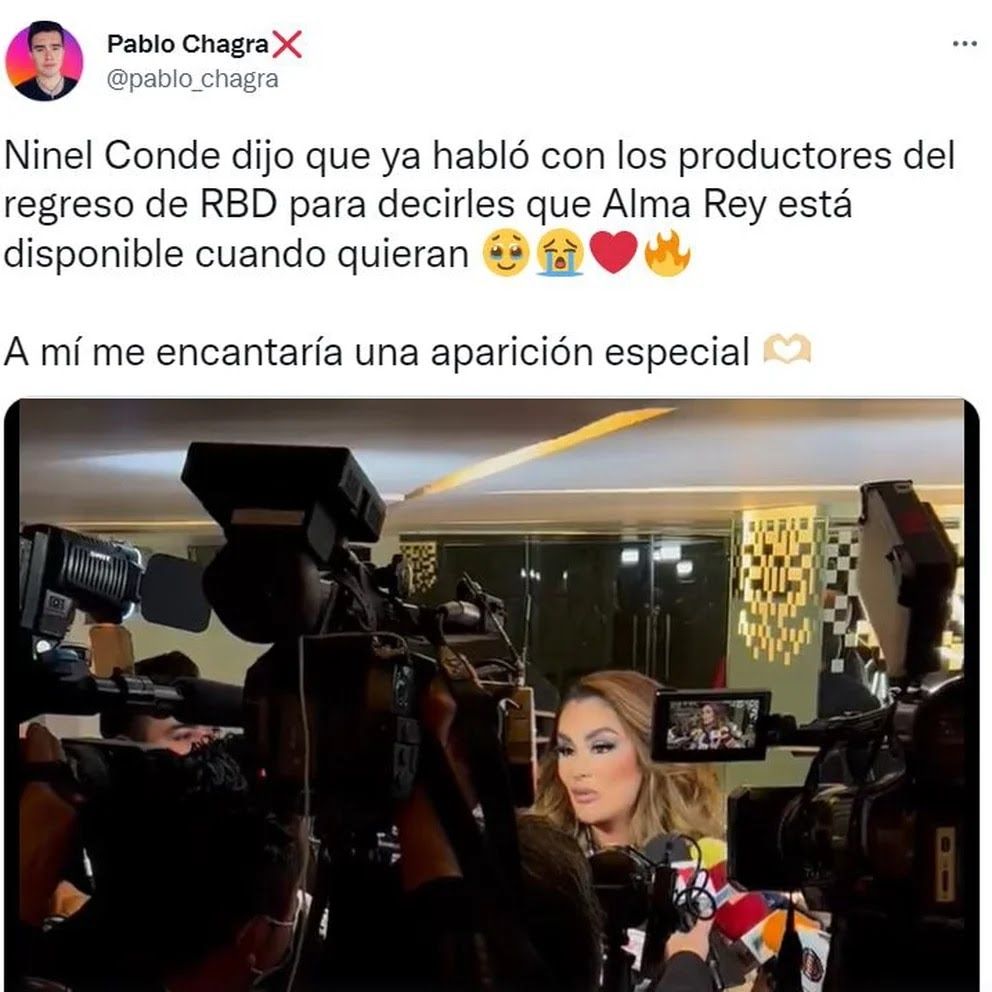Tap the @pablo_chagra handle
This screenshot has height=992, width=992.
(x=192, y=80)
